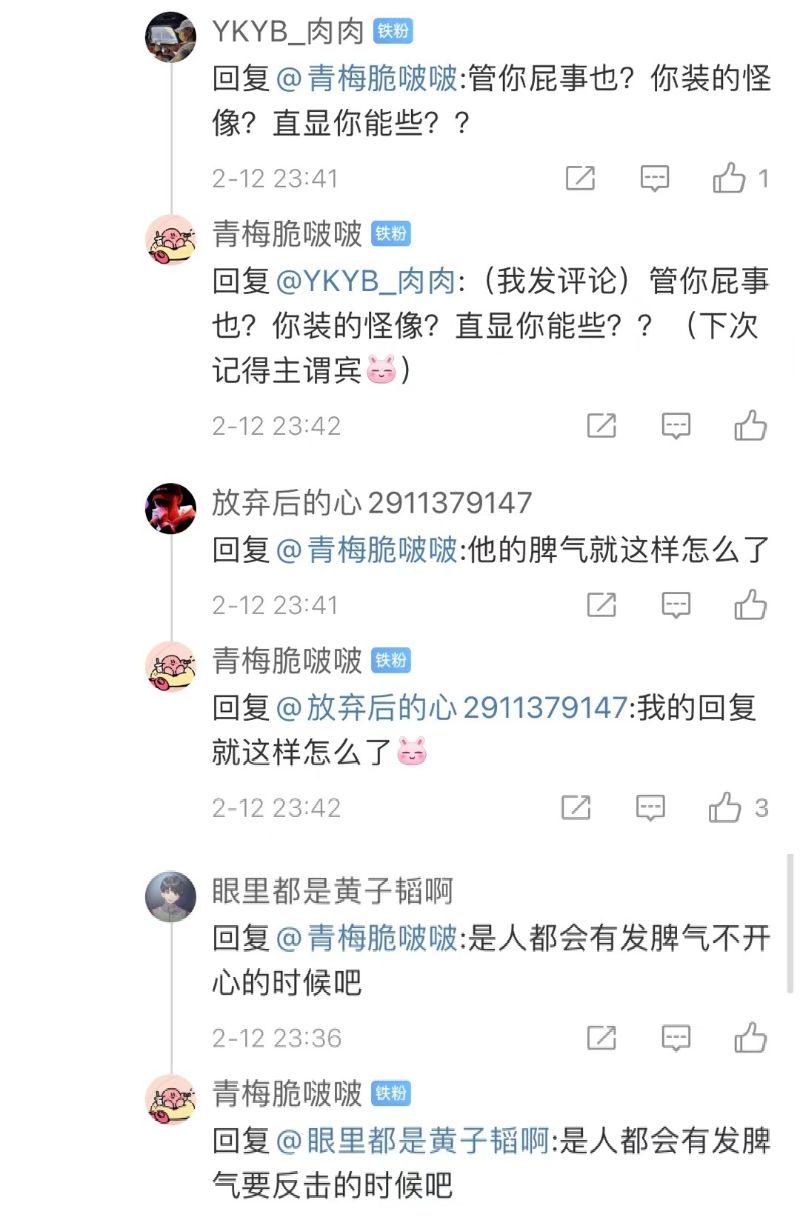Like YKYB_肉肉's reply posted at 23:41
This screenshot has width=800, height=1220.
pos(730,179)
